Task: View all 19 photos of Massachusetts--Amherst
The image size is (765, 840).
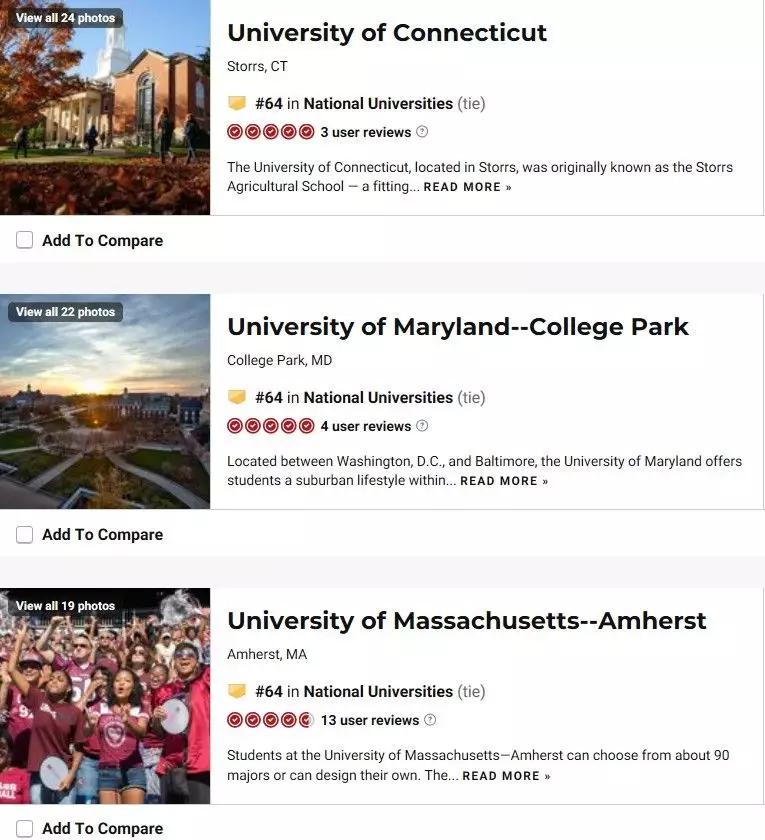Action: (65, 606)
